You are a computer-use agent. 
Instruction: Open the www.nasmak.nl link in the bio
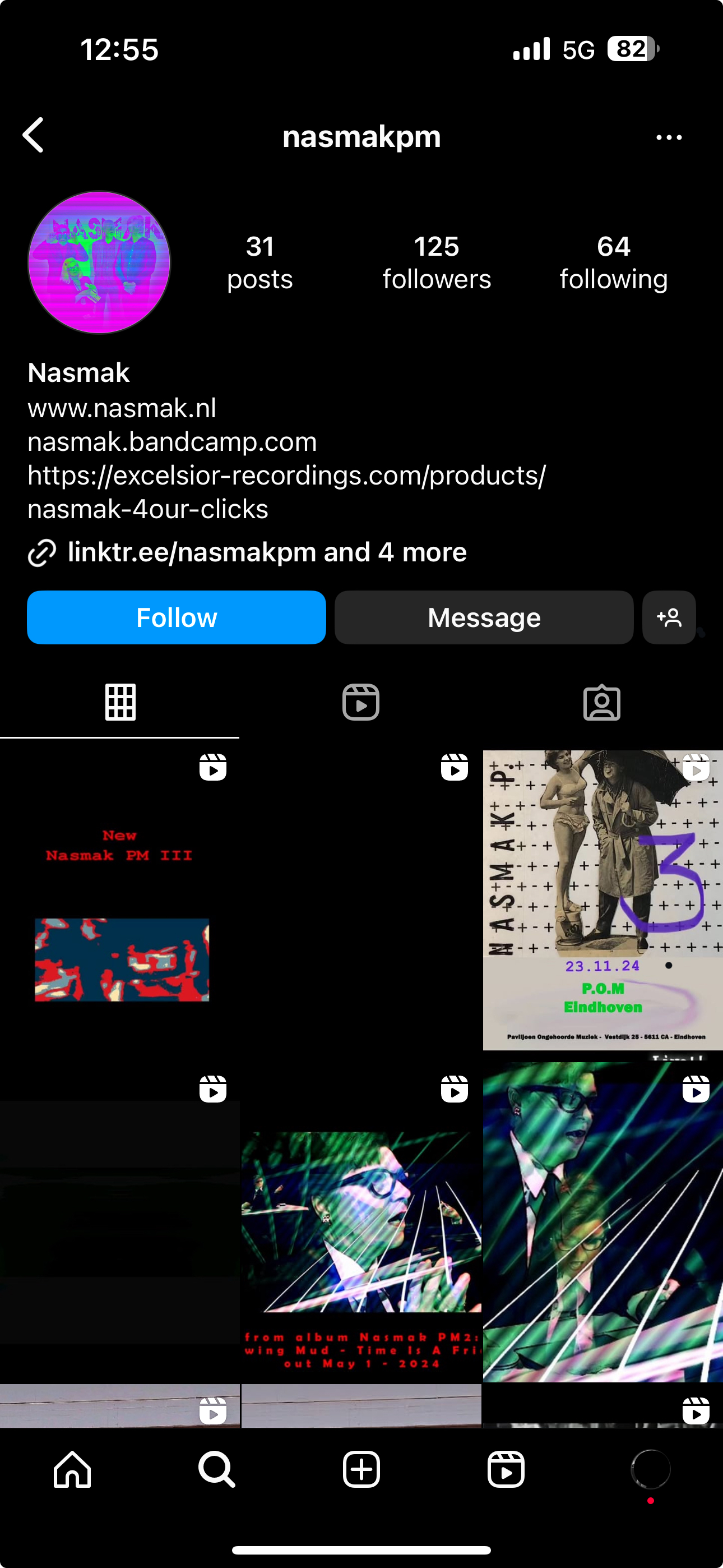point(122,408)
